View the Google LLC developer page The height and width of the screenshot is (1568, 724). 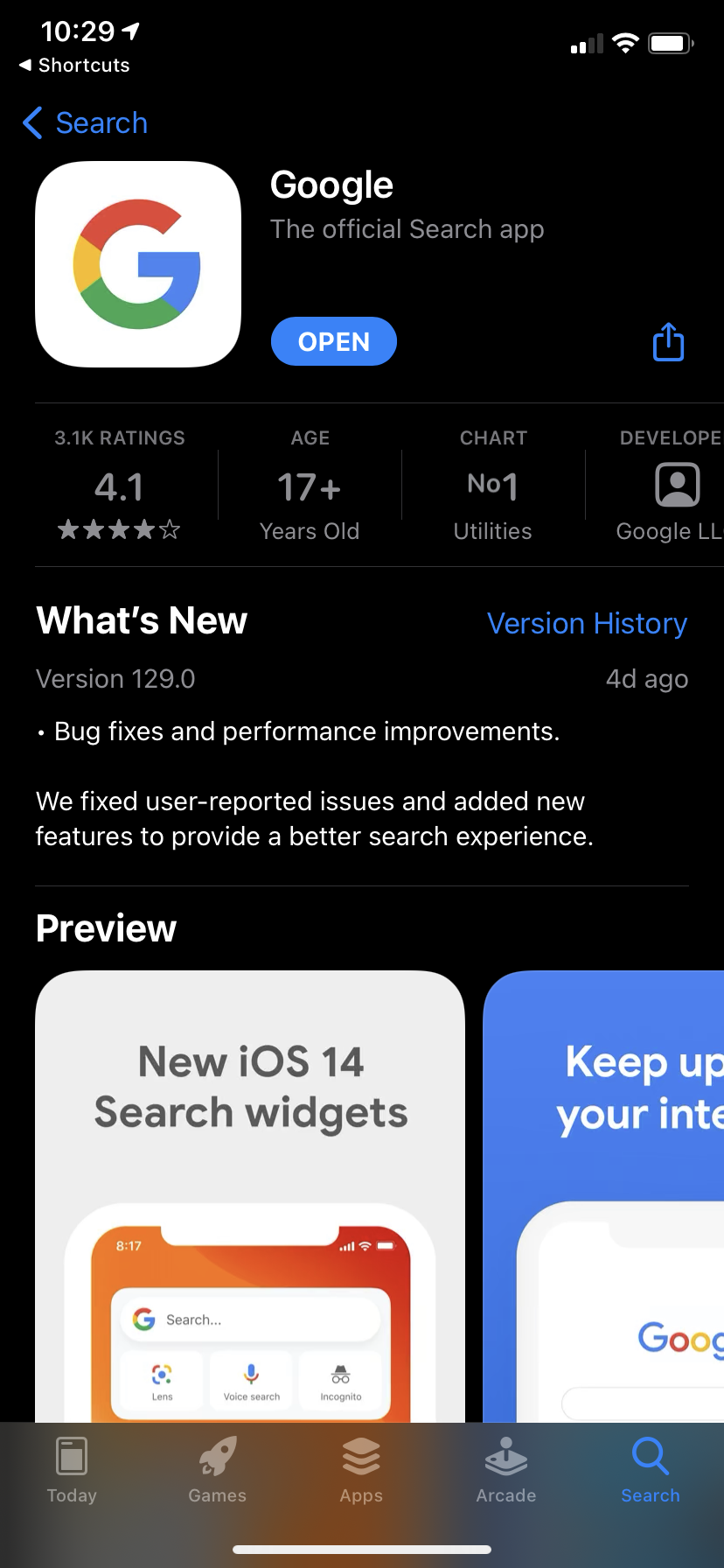[672, 488]
